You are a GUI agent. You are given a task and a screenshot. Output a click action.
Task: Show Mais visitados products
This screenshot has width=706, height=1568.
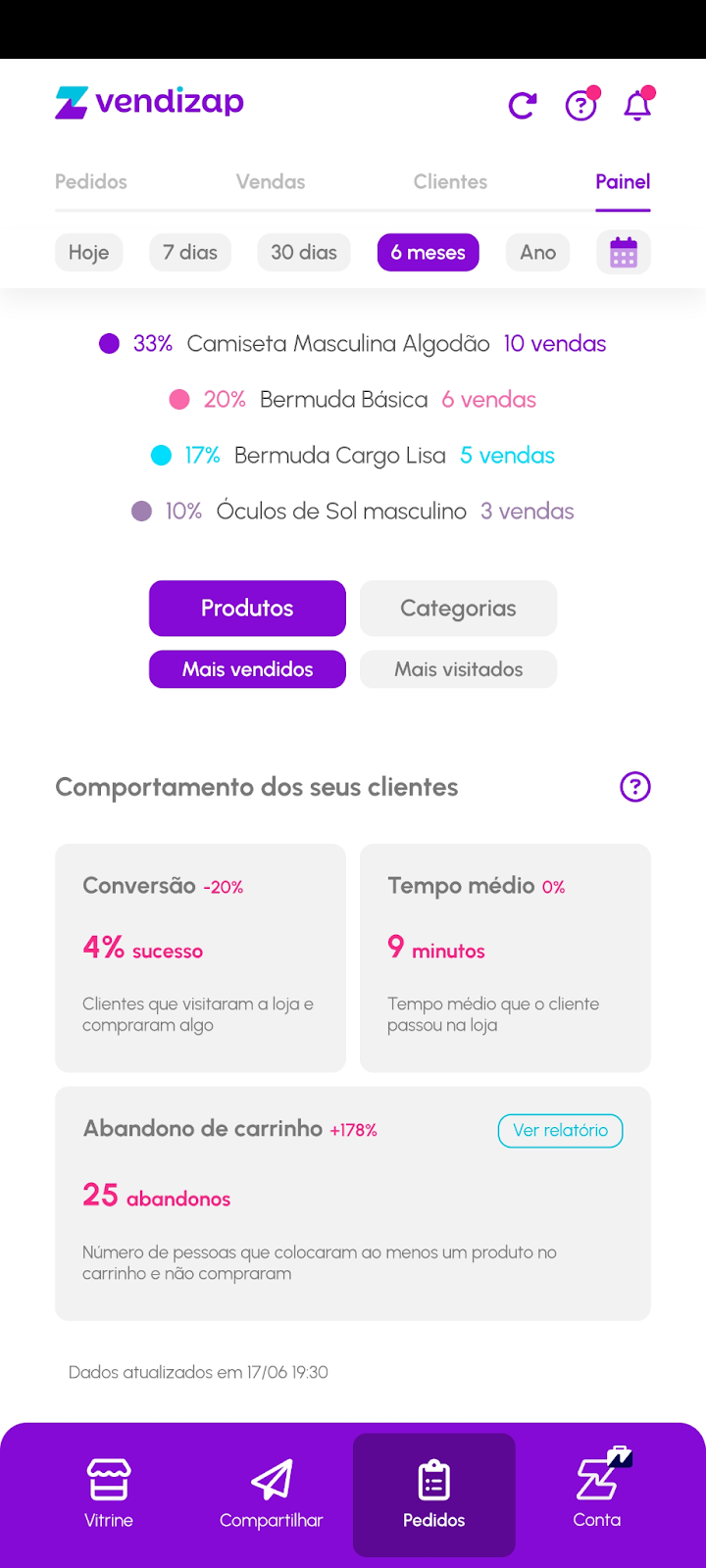point(458,669)
